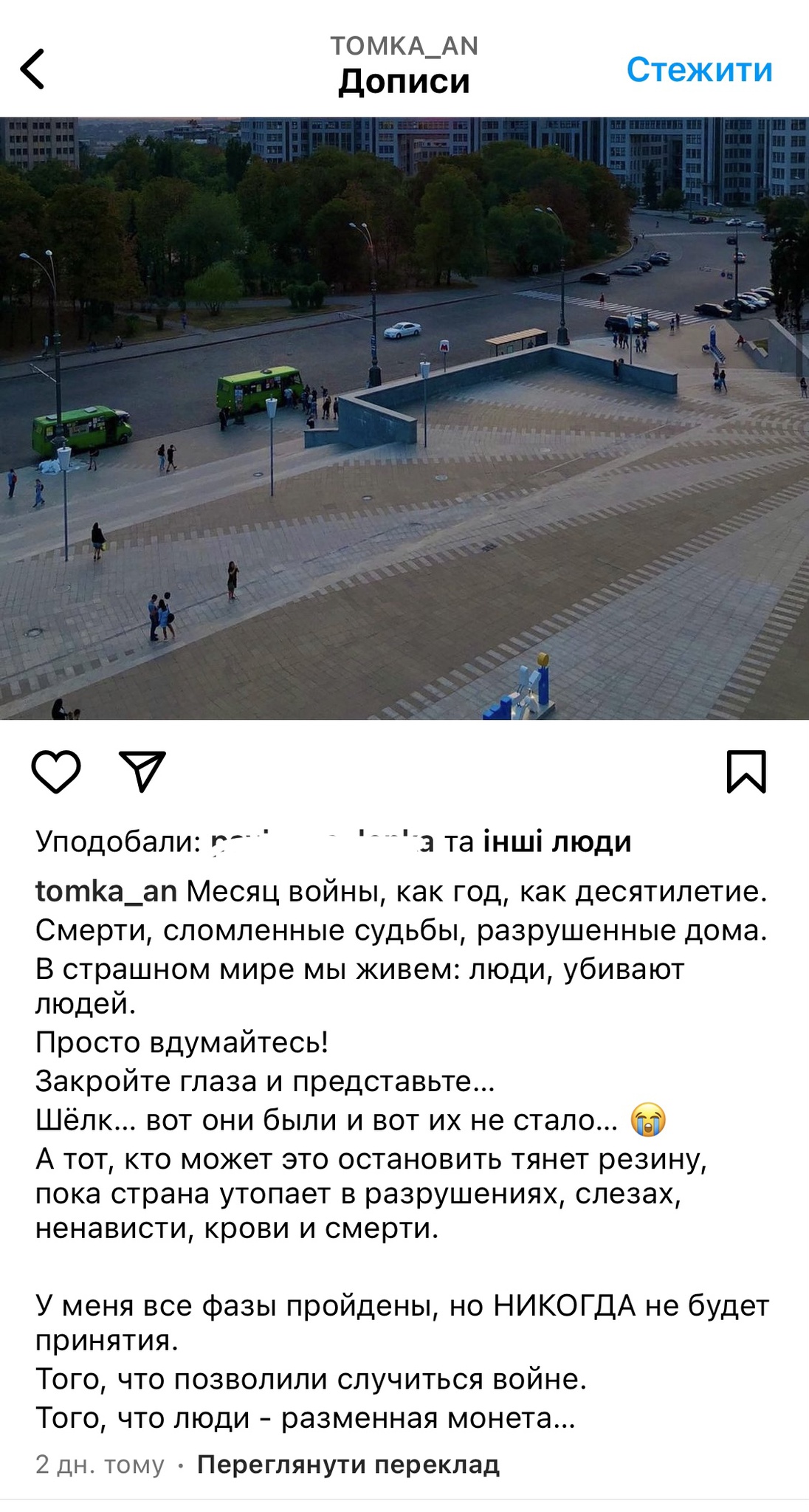Like the post with the heart icon

(x=56, y=772)
